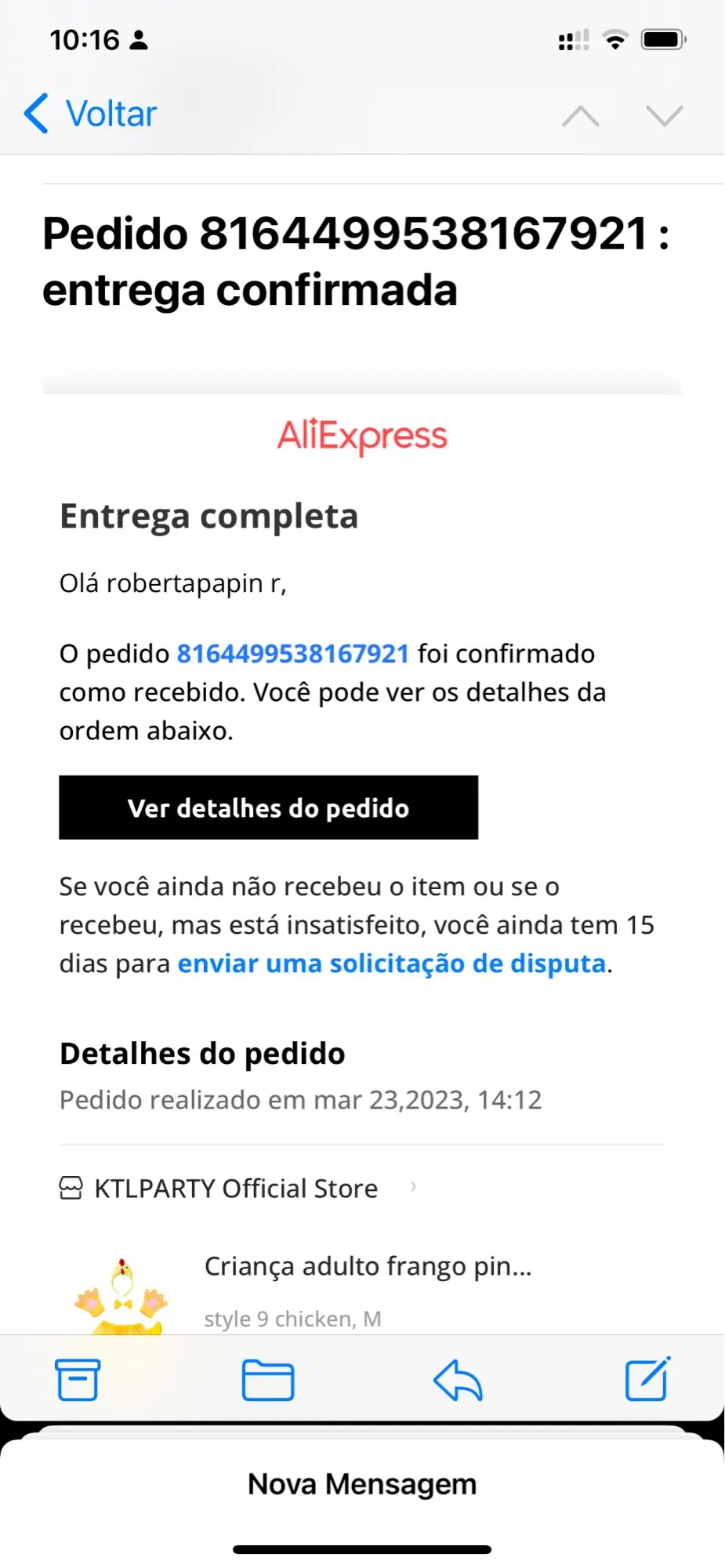Open order number 8164499538167921 link

[293, 654]
